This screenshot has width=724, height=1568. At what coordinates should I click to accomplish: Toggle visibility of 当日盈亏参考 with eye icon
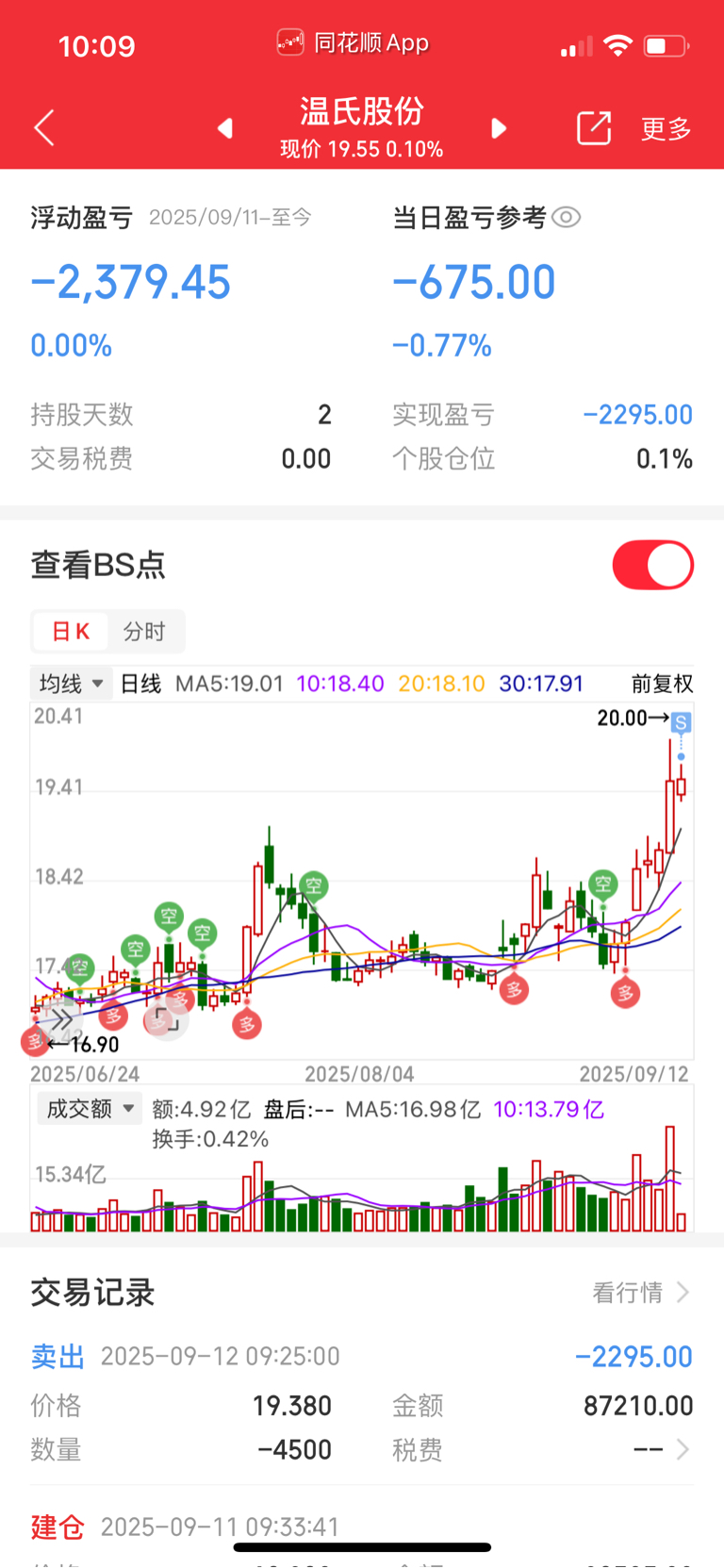(x=566, y=218)
